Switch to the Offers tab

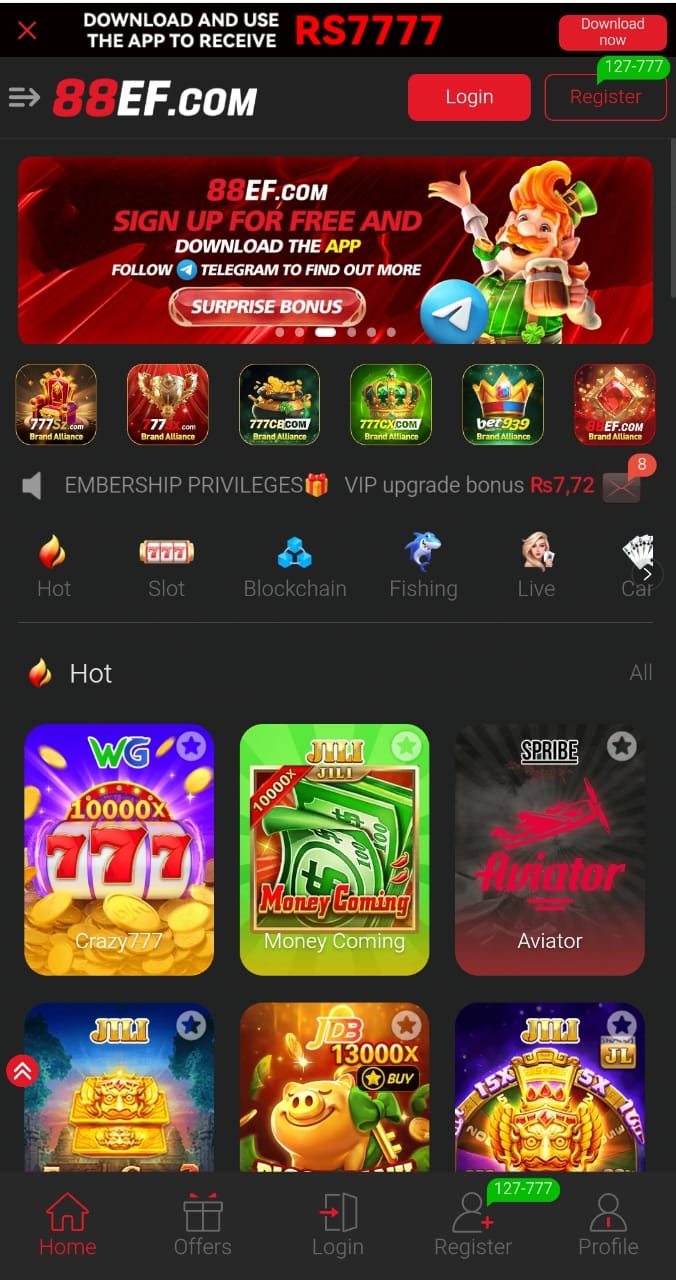tap(202, 1225)
